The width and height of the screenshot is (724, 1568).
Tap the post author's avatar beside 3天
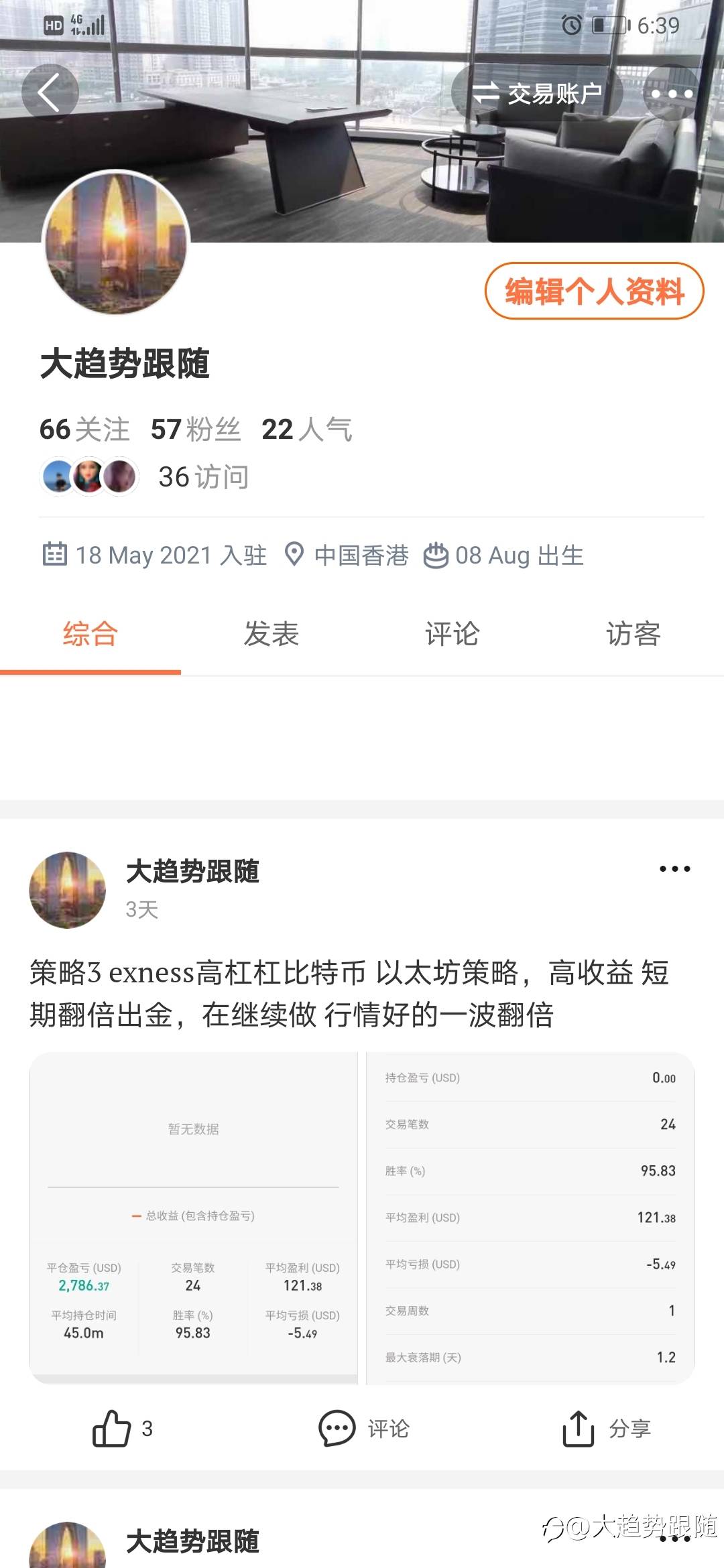[68, 890]
